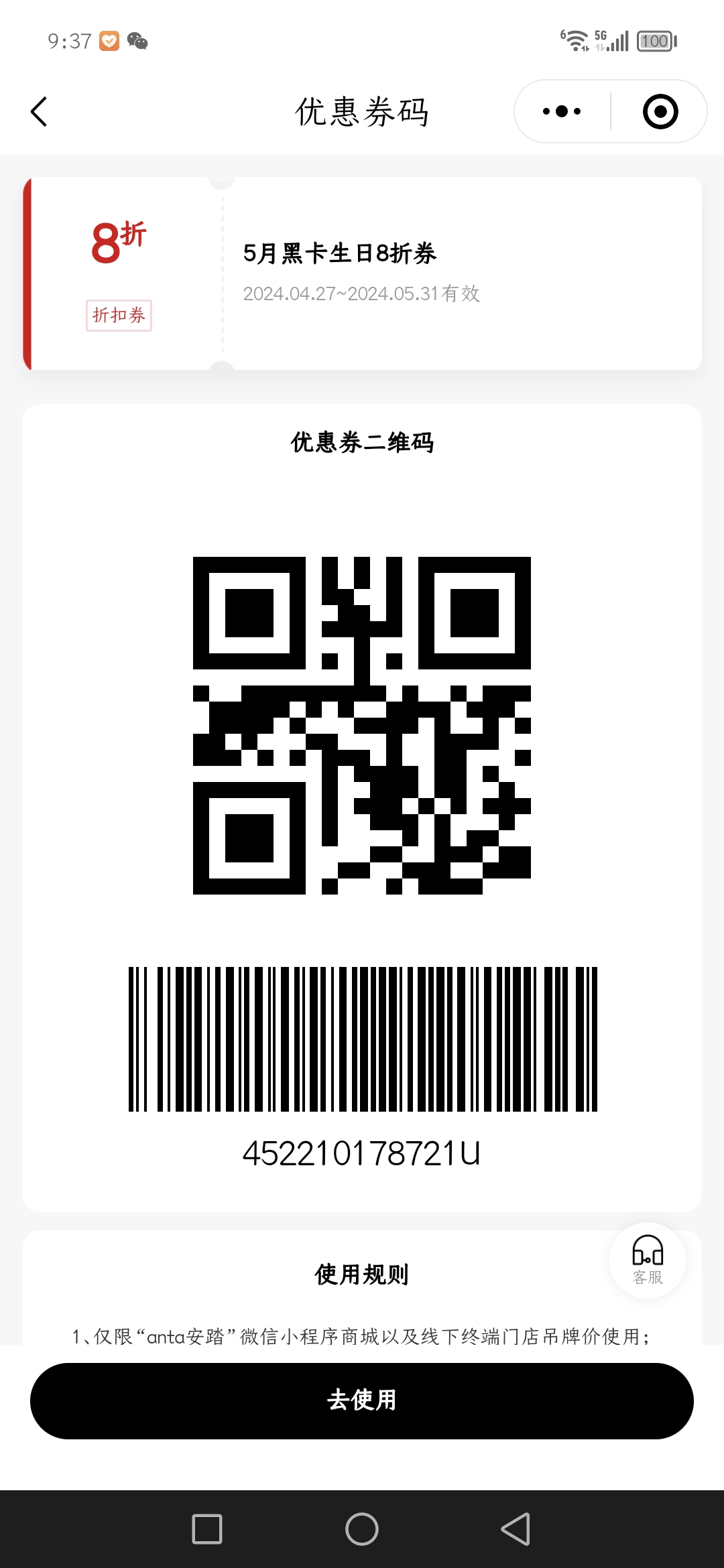Tap the 使用规则 section heading

[362, 1274]
